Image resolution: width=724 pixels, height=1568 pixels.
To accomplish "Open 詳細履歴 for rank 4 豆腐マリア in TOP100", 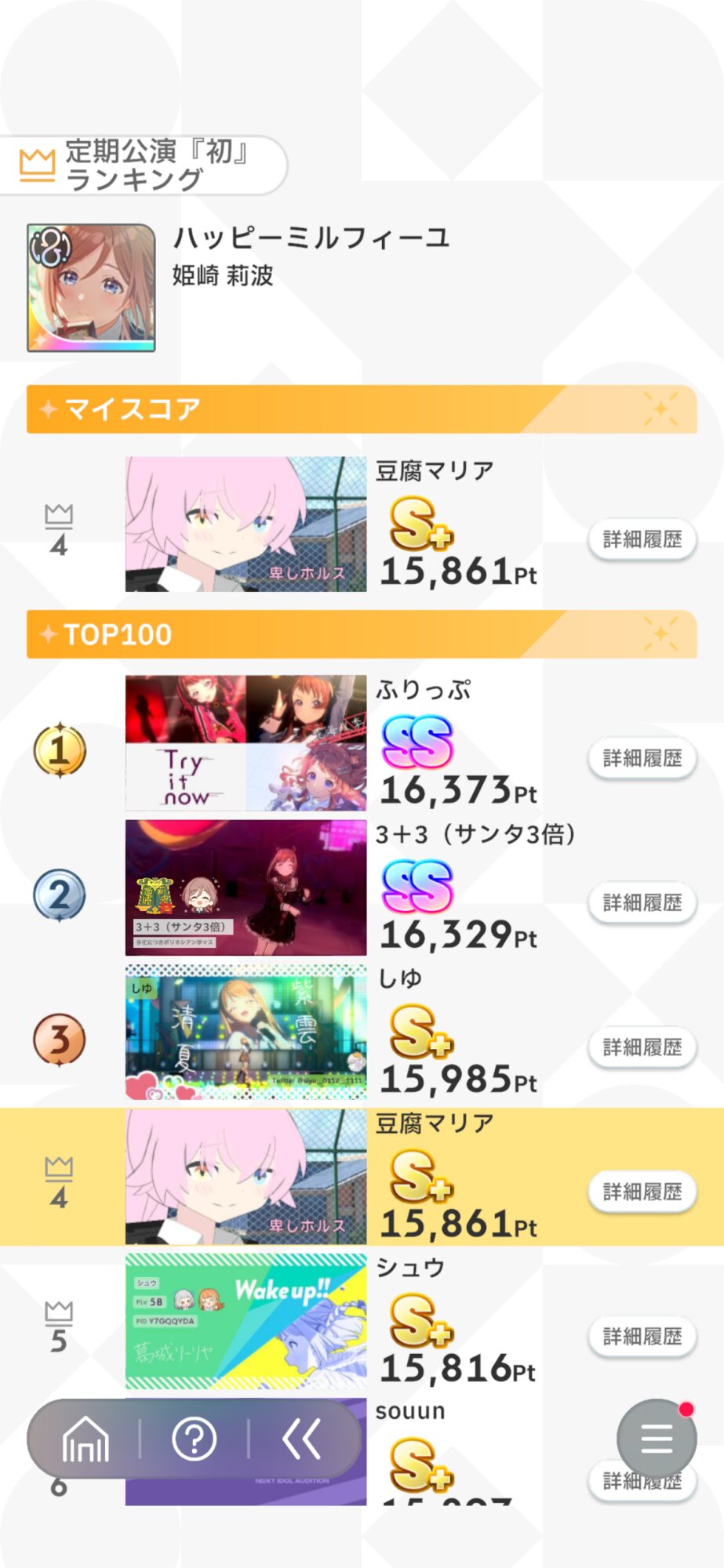I will pyautogui.click(x=642, y=1192).
